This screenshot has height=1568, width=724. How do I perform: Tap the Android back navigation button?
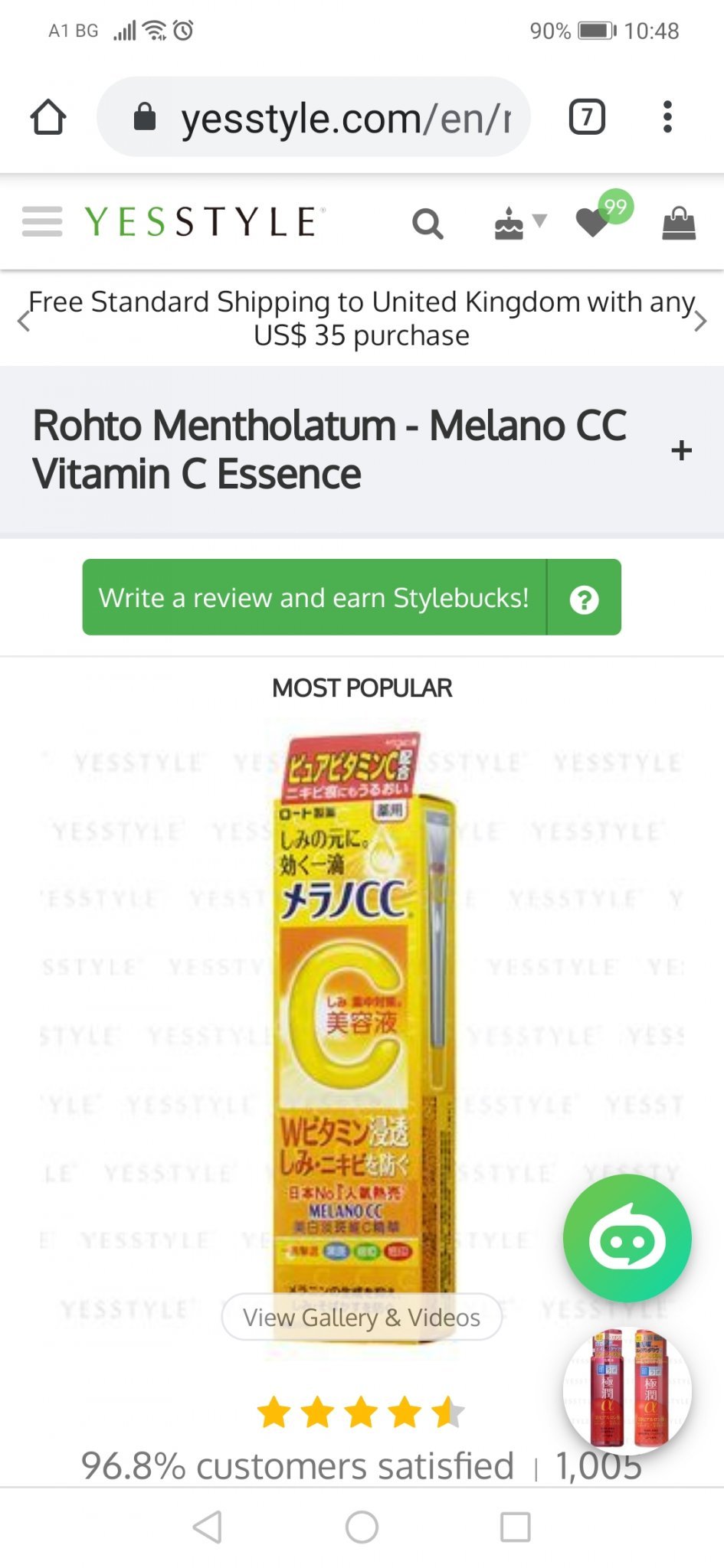tap(208, 1527)
